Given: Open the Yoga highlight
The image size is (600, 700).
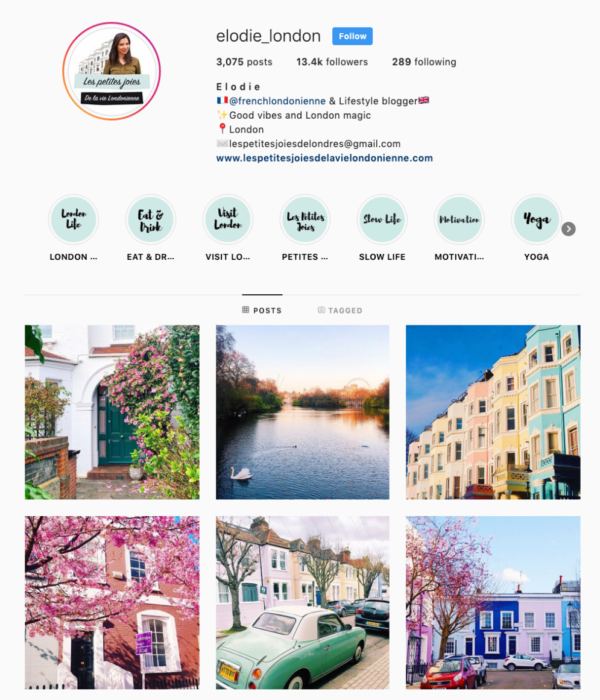Looking at the screenshot, I should click(536, 220).
